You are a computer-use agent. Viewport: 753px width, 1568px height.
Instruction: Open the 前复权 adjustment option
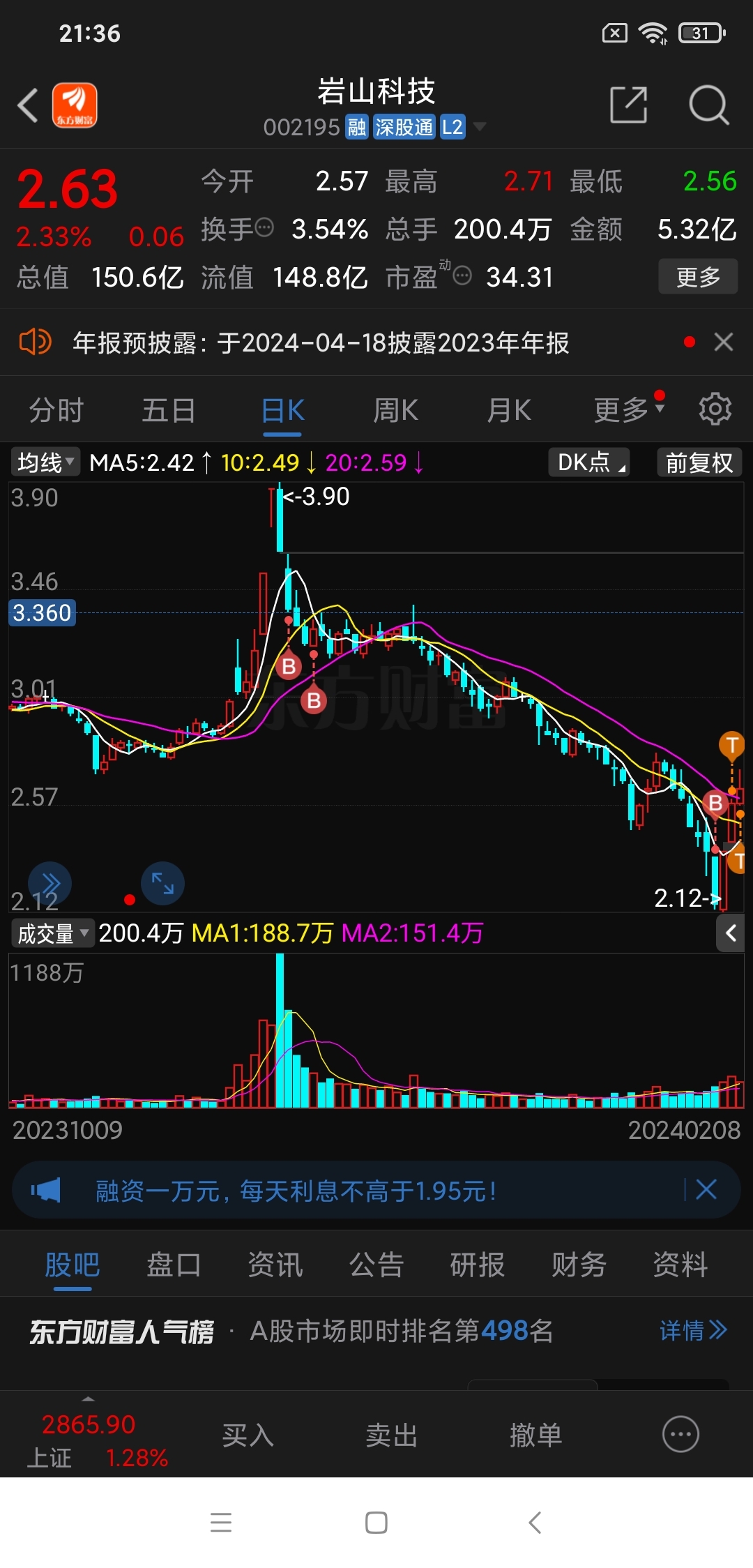(x=699, y=462)
